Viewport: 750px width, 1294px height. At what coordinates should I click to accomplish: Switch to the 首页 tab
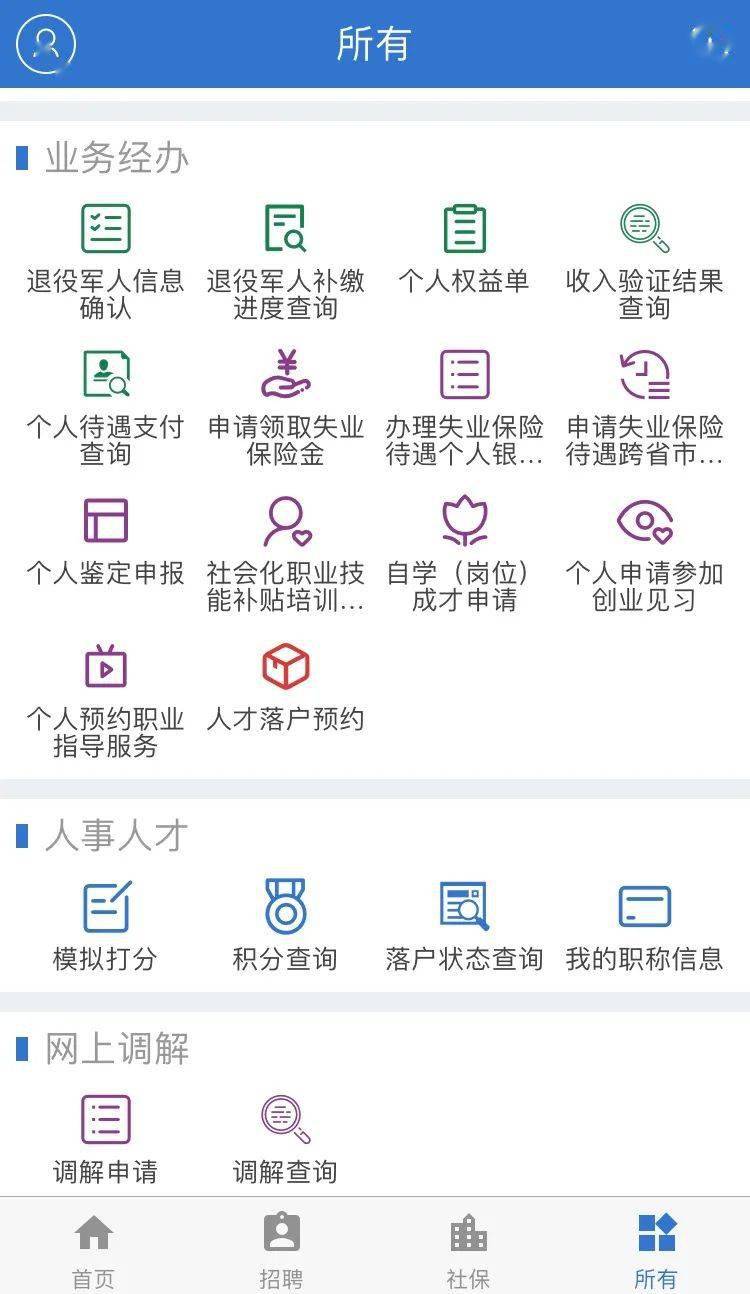click(94, 1249)
